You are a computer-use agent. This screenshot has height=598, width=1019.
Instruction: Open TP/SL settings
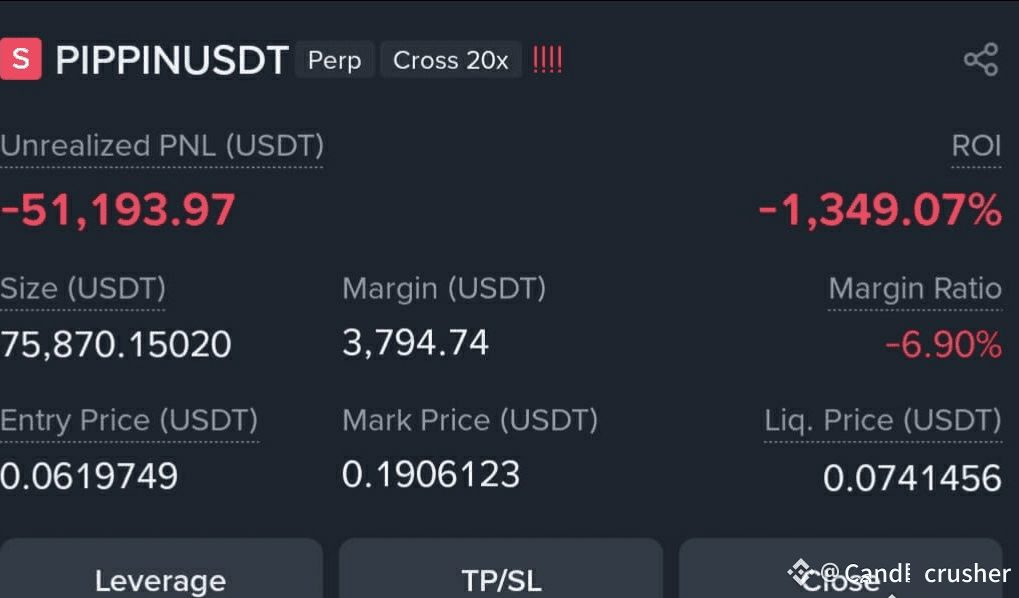500,569
